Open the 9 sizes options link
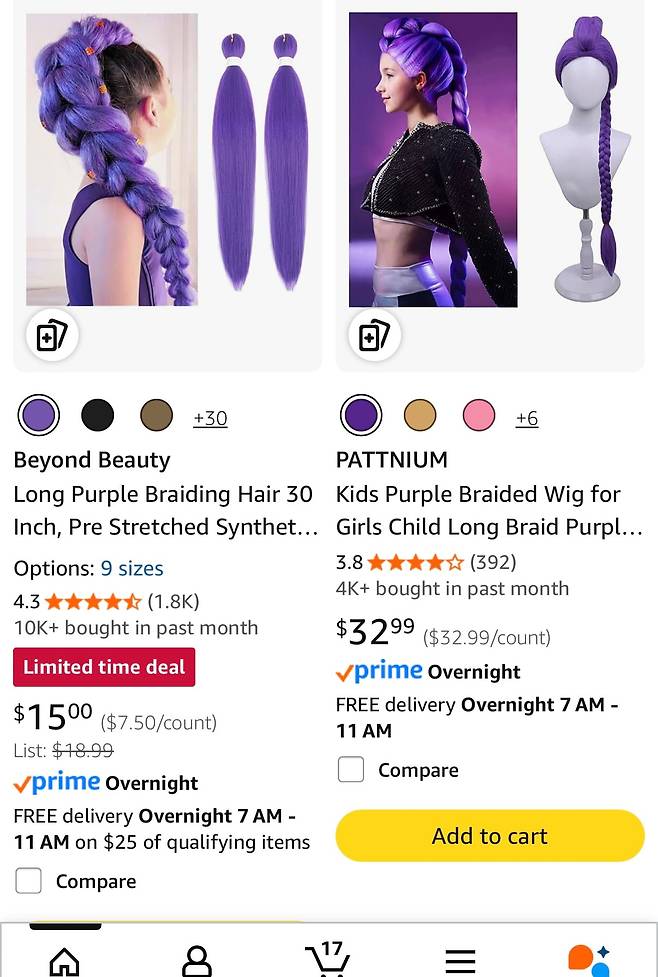This screenshot has height=977, width=658. (x=131, y=568)
